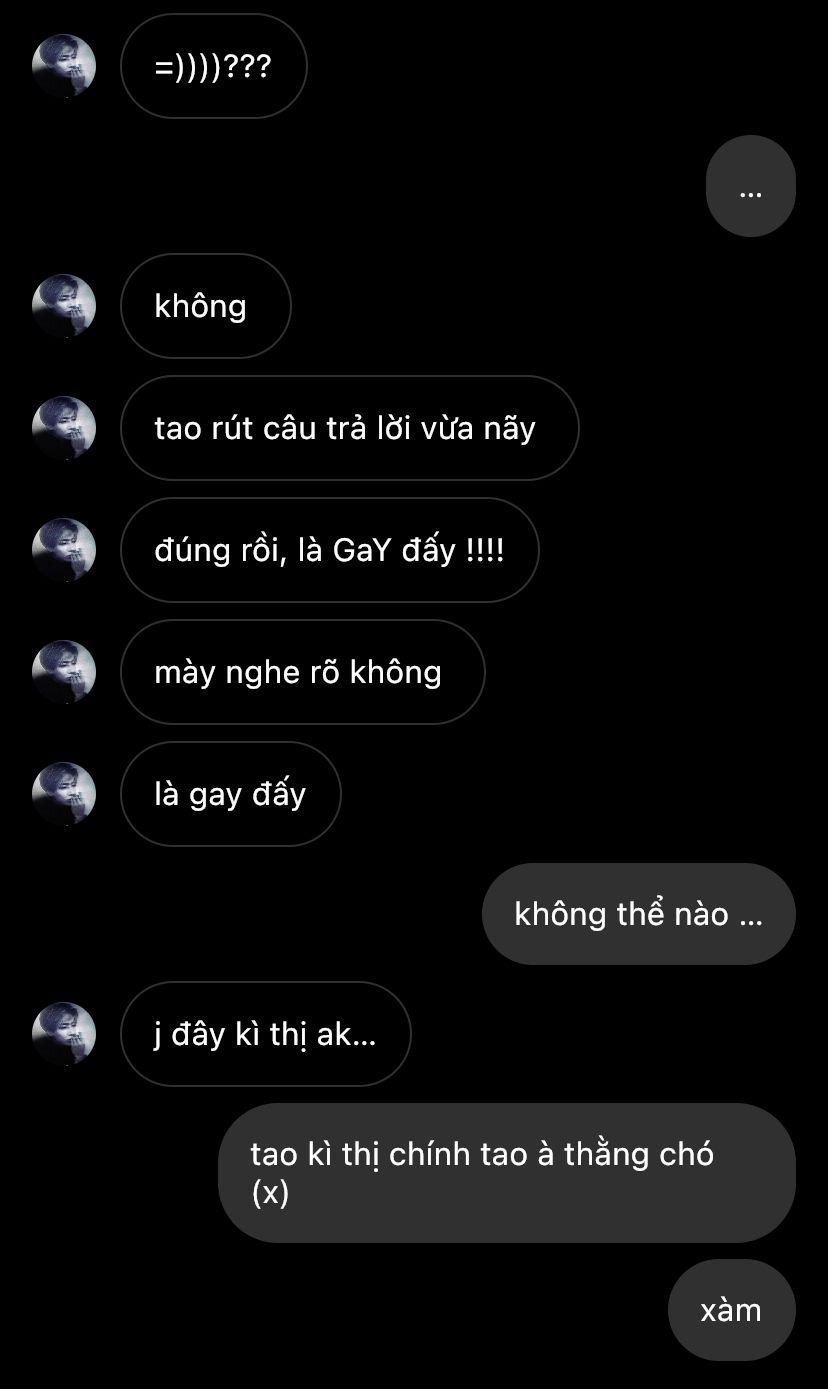
Task: Open sender's avatar beside the "=))))???" message
Action: [x=64, y=66]
